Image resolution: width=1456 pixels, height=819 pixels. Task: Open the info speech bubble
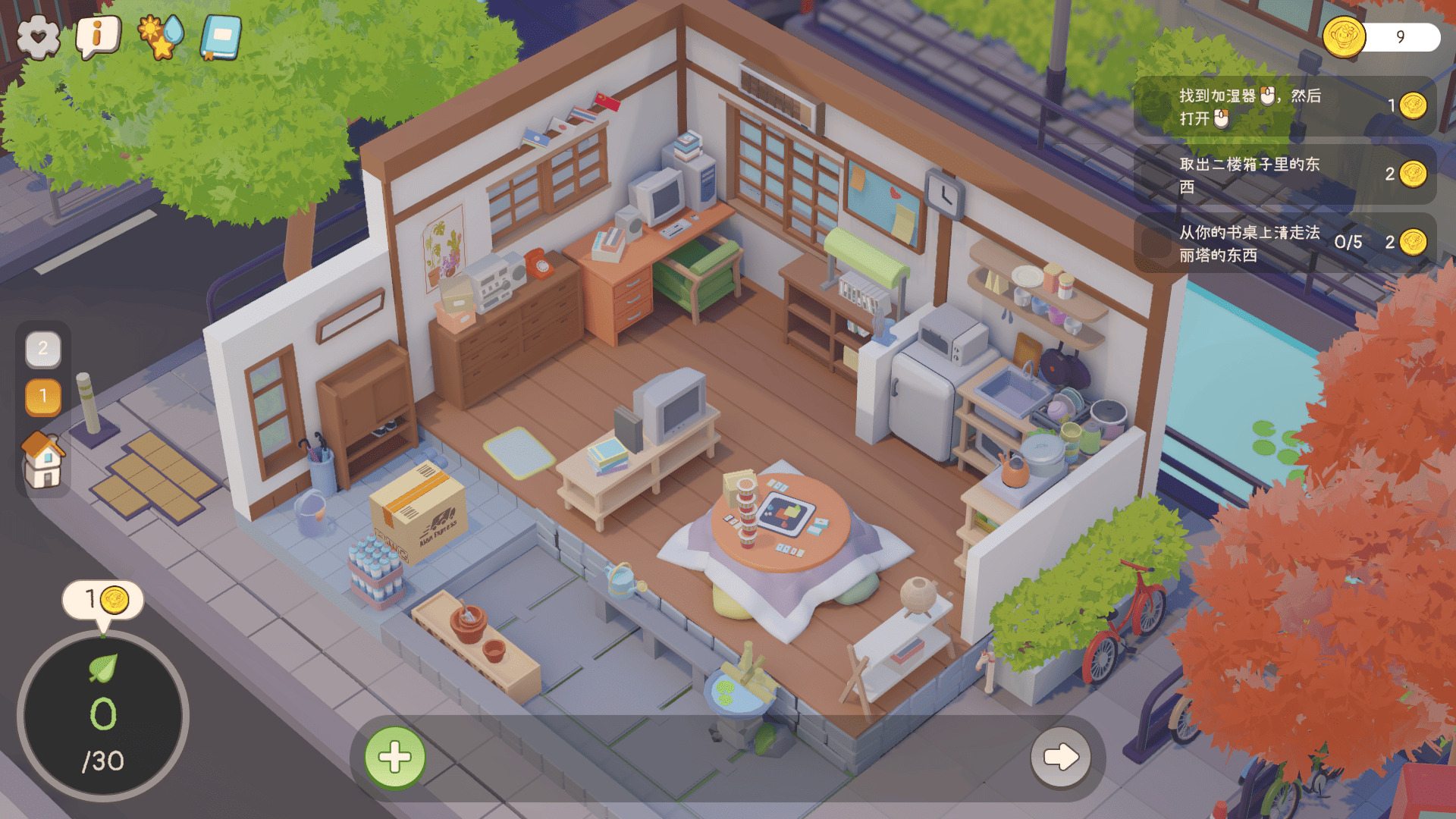[x=98, y=36]
